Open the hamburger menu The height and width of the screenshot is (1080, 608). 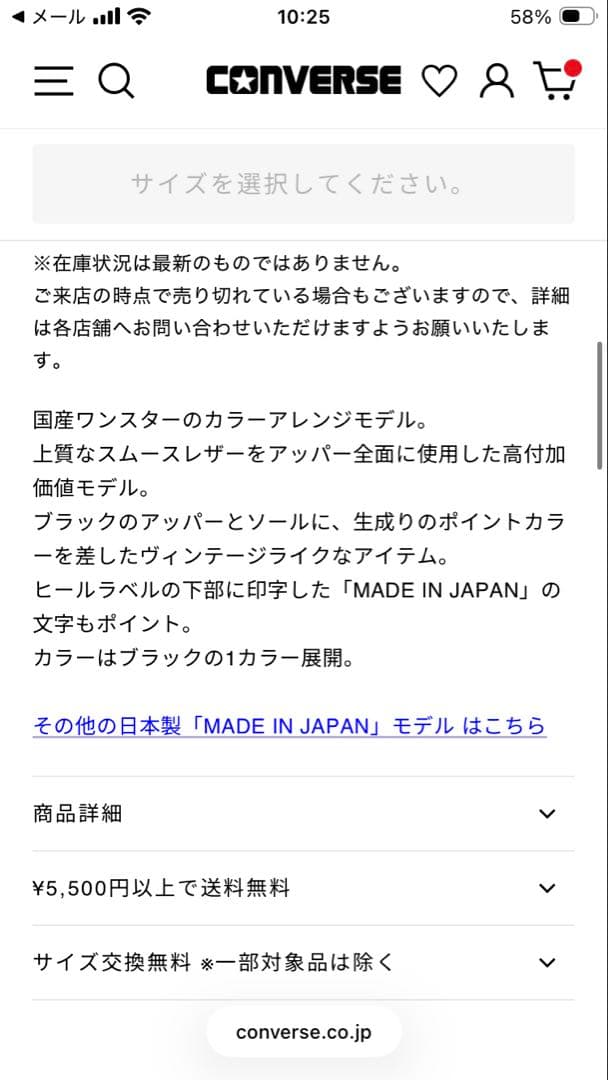(53, 81)
